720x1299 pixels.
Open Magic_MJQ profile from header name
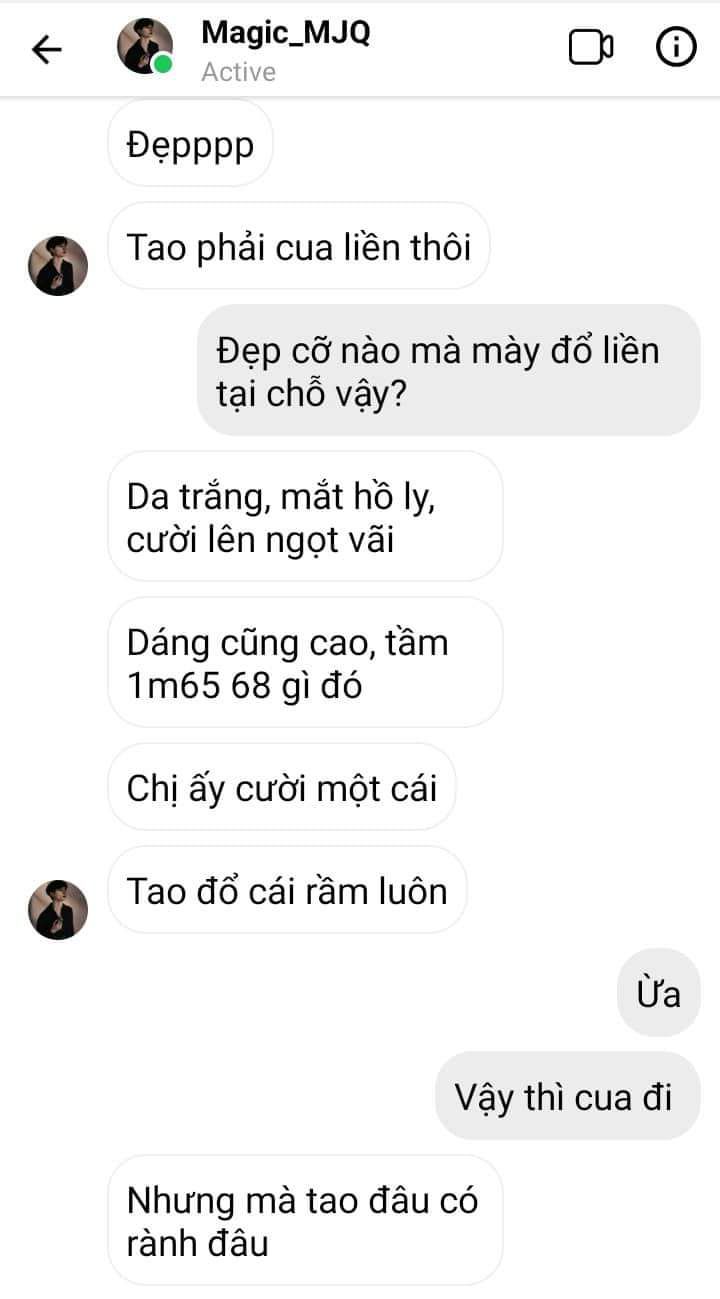click(285, 33)
